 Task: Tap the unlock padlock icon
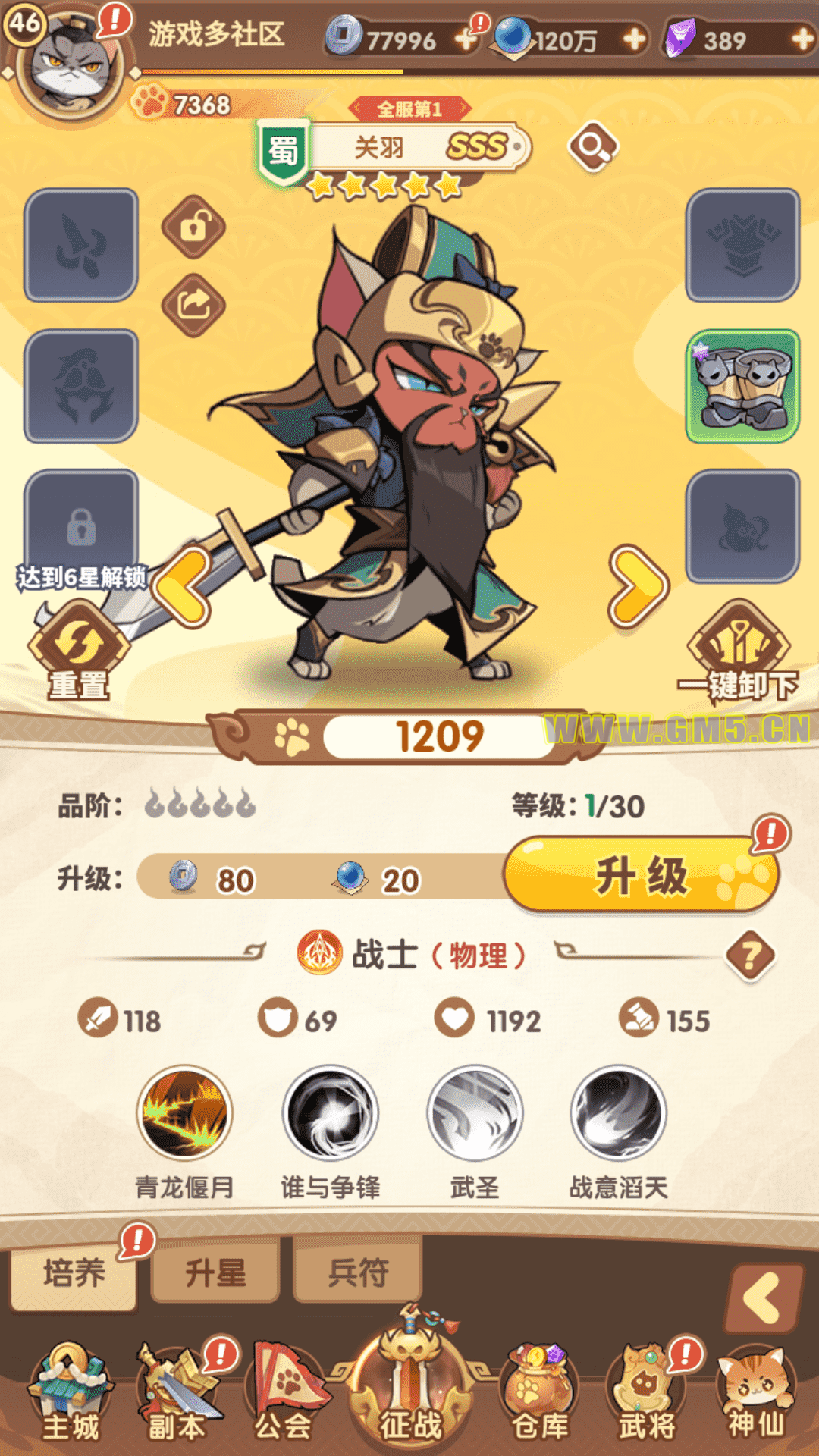pos(193,227)
